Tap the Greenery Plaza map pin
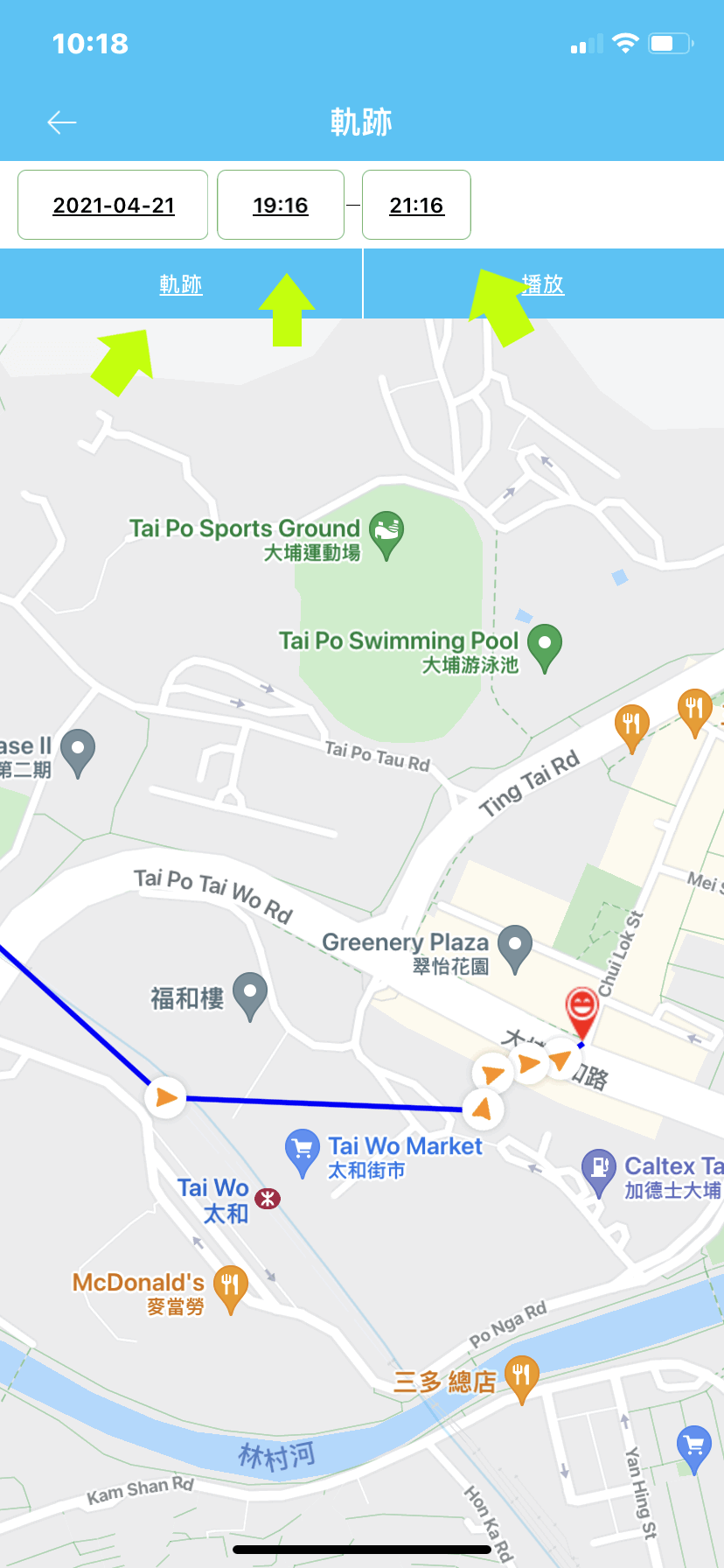Screen dimensions: 724x1568 [514, 948]
